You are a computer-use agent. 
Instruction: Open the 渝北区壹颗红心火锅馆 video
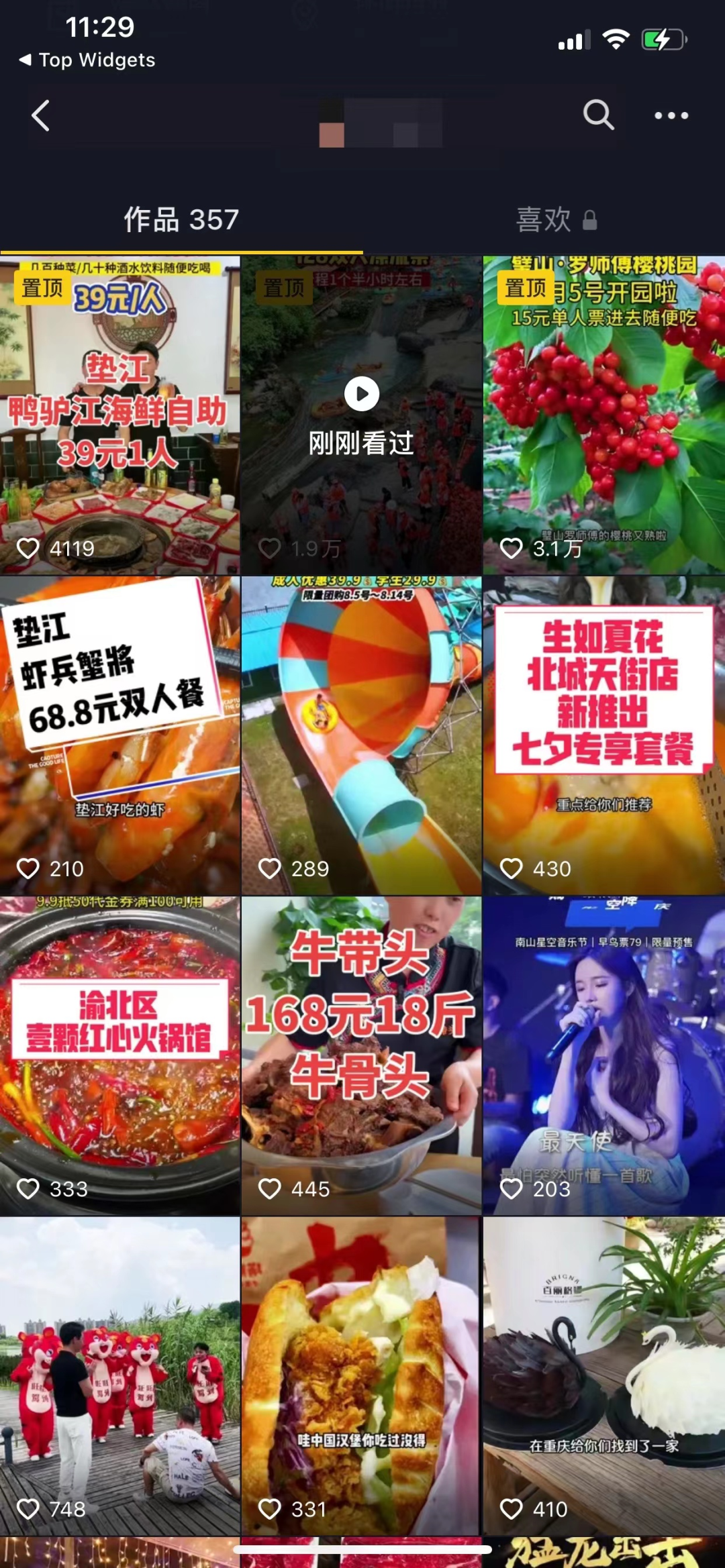click(120, 1055)
